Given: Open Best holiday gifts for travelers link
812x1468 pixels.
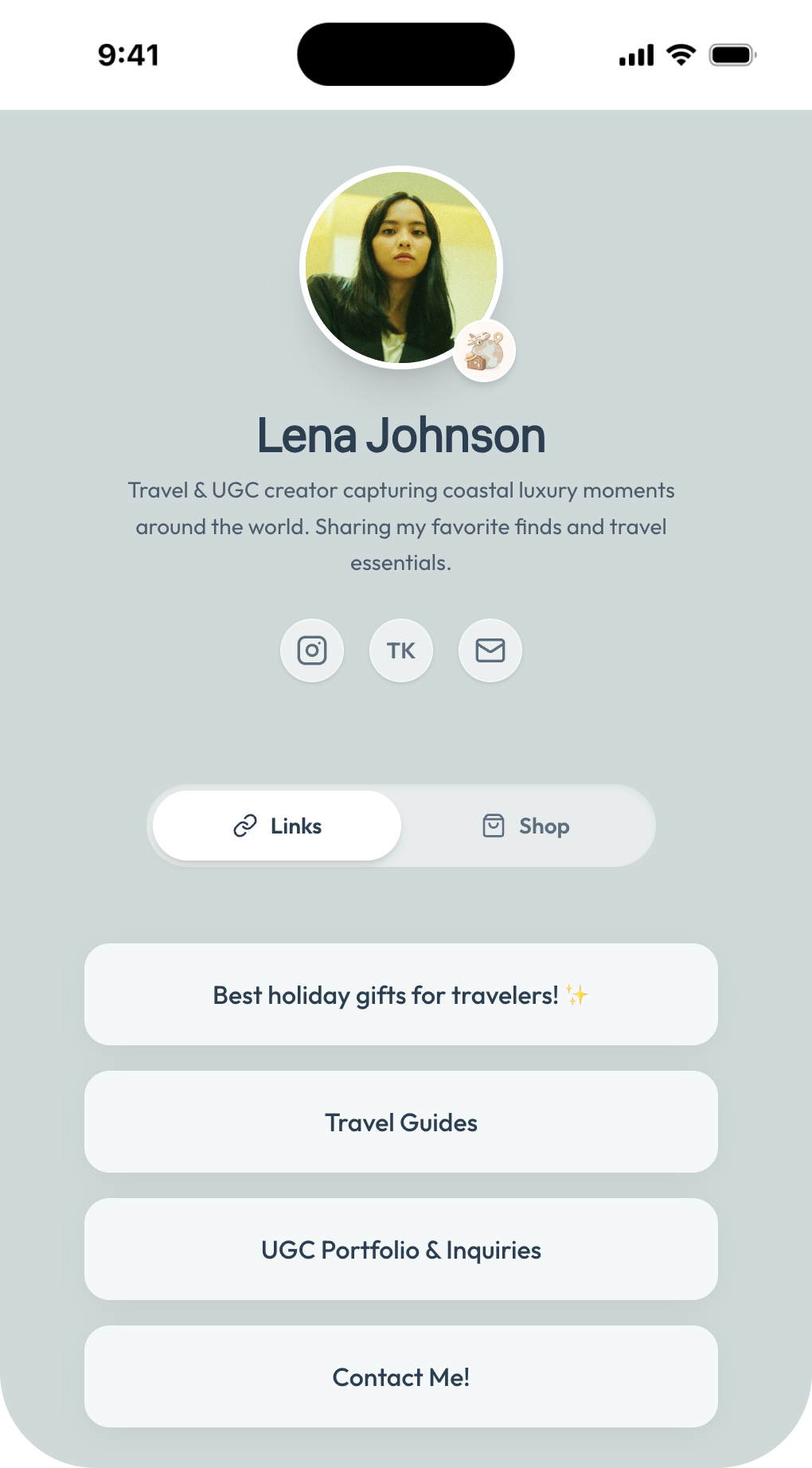Looking at the screenshot, I should (x=401, y=994).
